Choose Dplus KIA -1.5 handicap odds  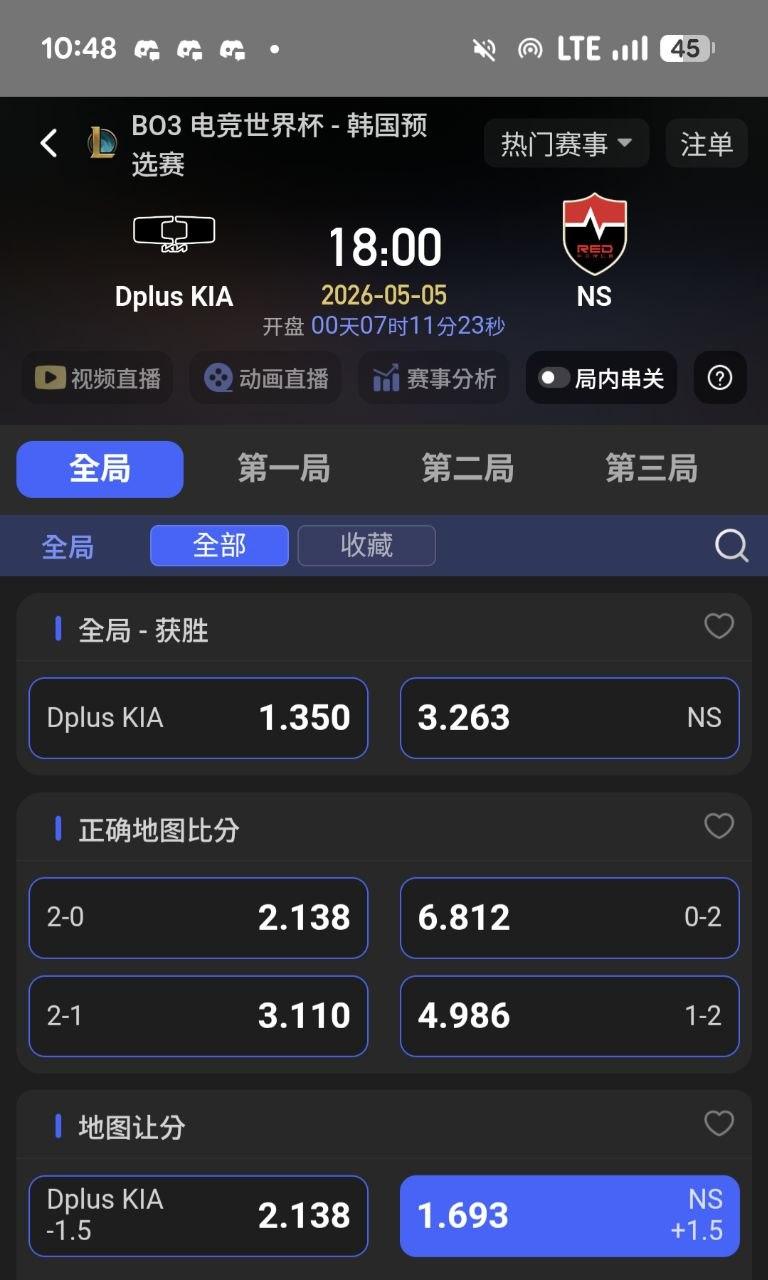tap(198, 1216)
